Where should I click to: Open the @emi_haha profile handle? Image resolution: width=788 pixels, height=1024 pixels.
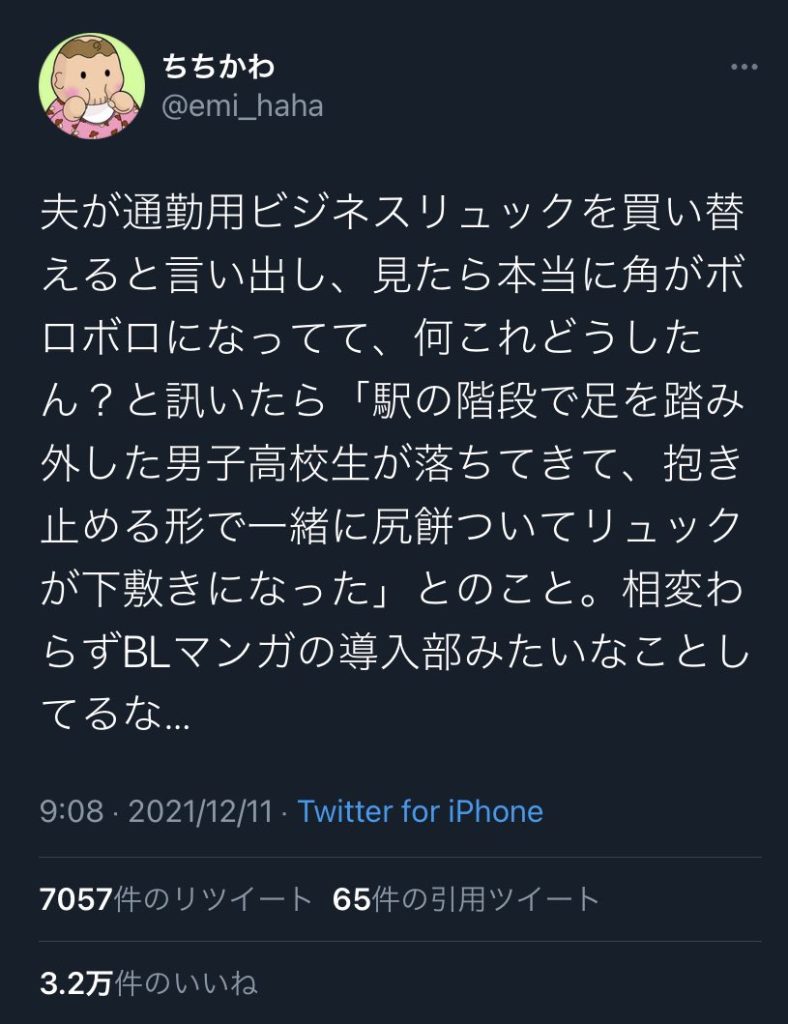click(x=243, y=106)
